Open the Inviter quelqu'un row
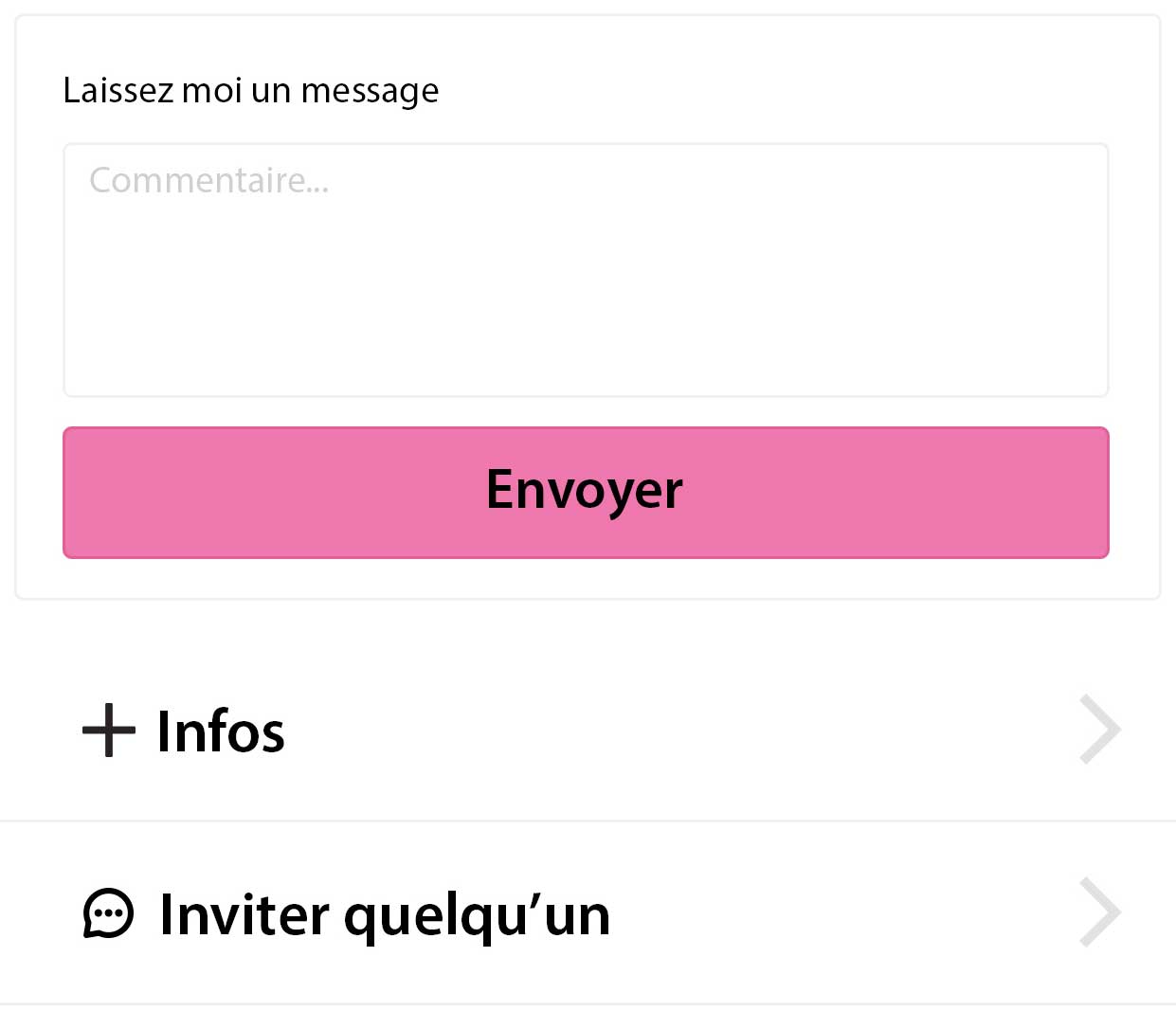This screenshot has height=1029, width=1176. tap(588, 913)
